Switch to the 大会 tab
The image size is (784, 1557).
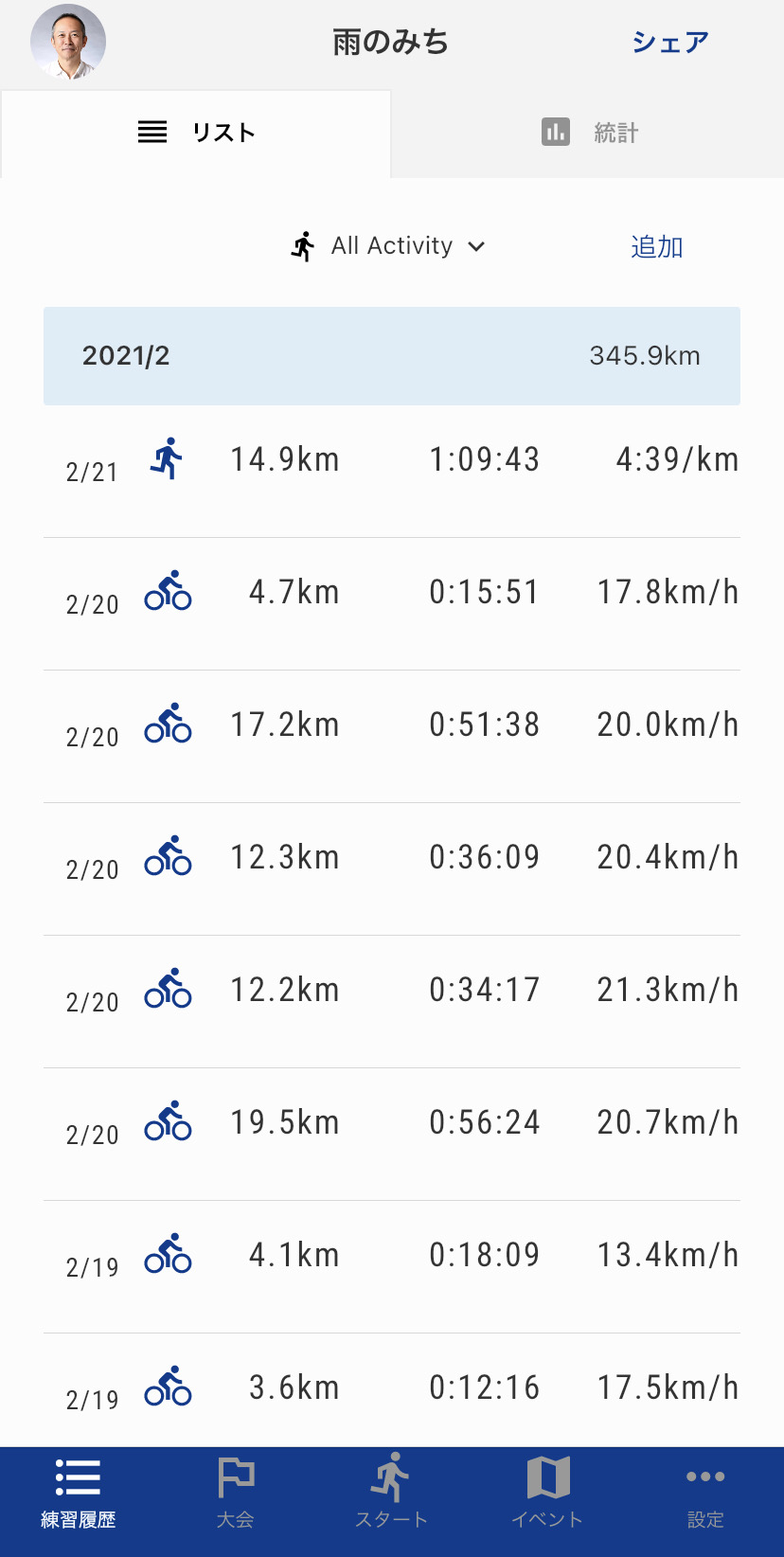click(x=235, y=1494)
